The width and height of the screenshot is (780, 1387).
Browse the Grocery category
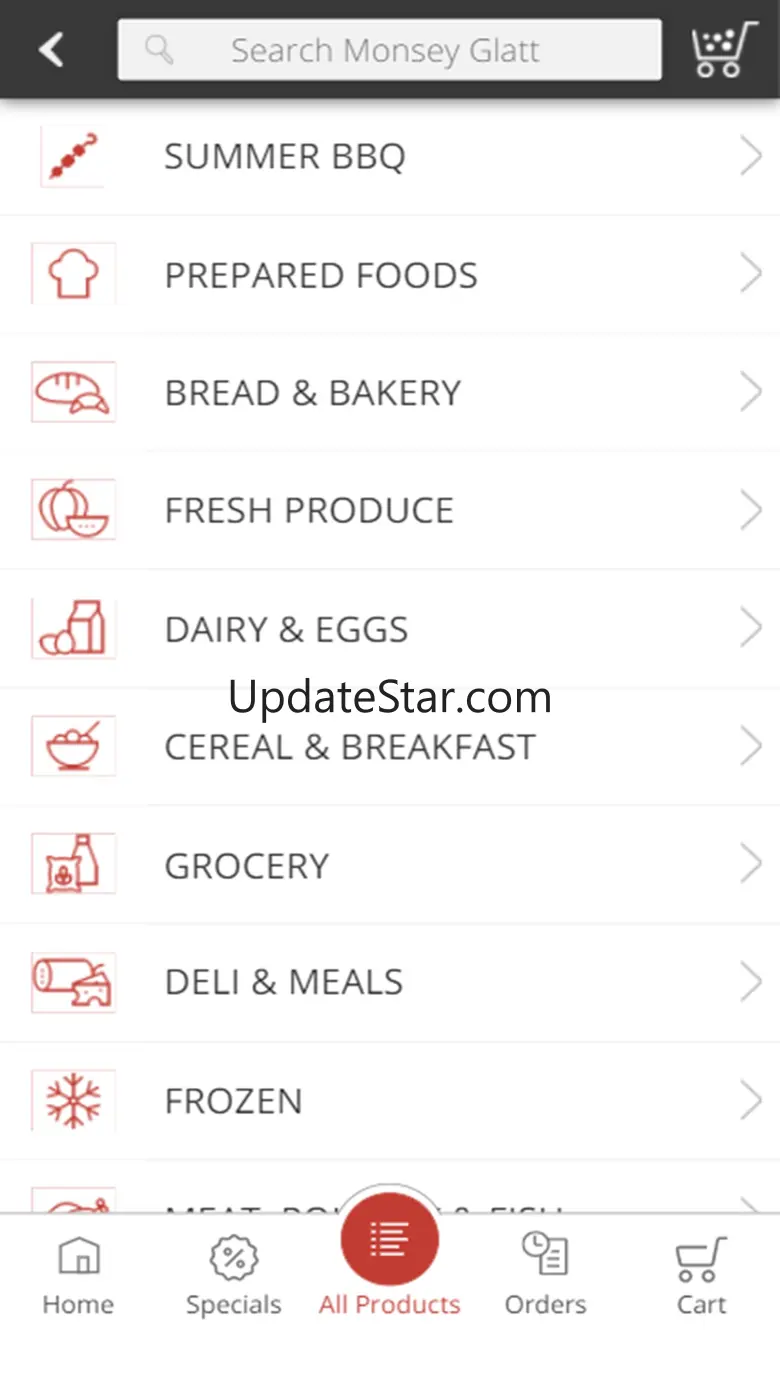point(389,865)
